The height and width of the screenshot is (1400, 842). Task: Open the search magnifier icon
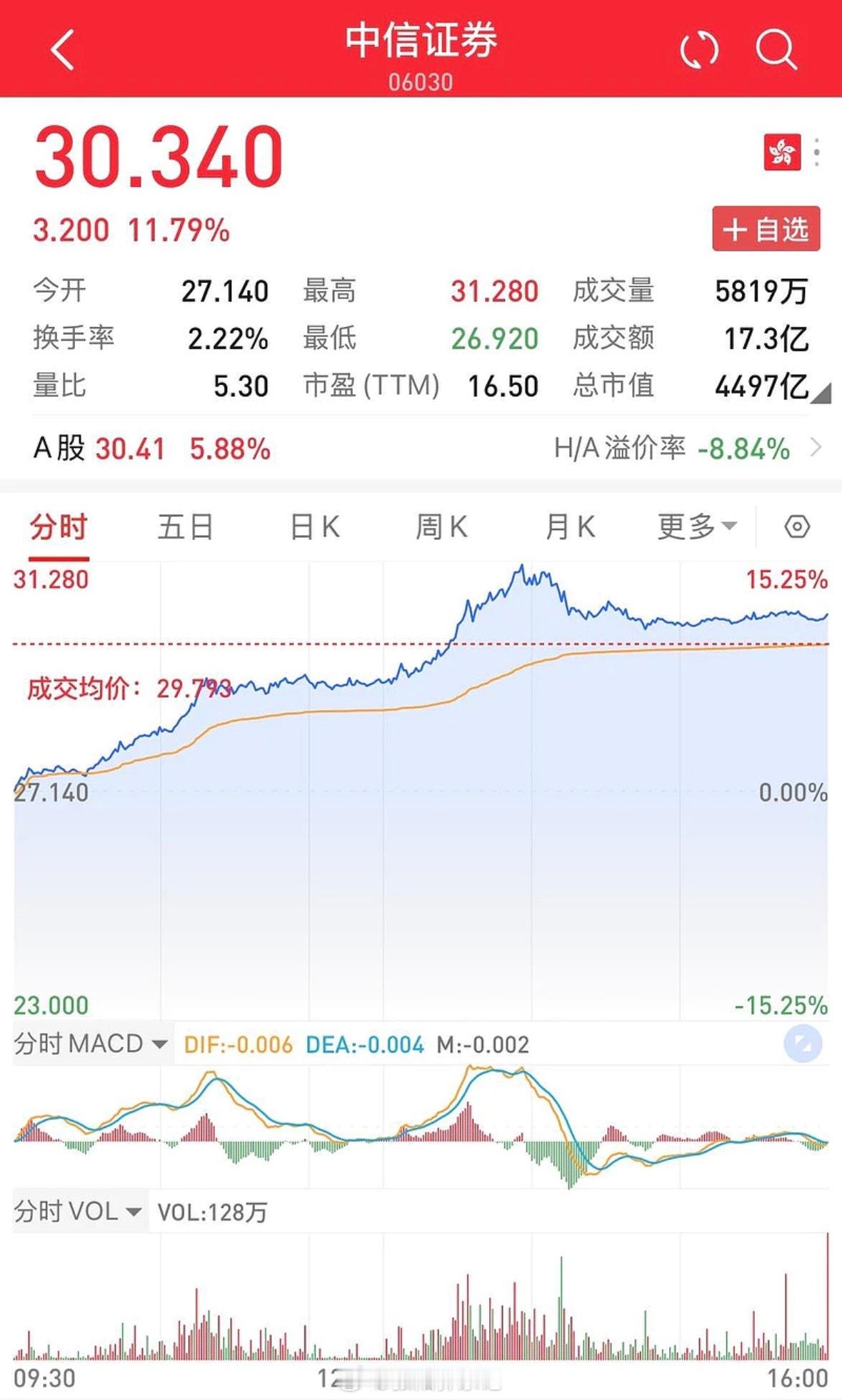pyautogui.click(x=776, y=49)
